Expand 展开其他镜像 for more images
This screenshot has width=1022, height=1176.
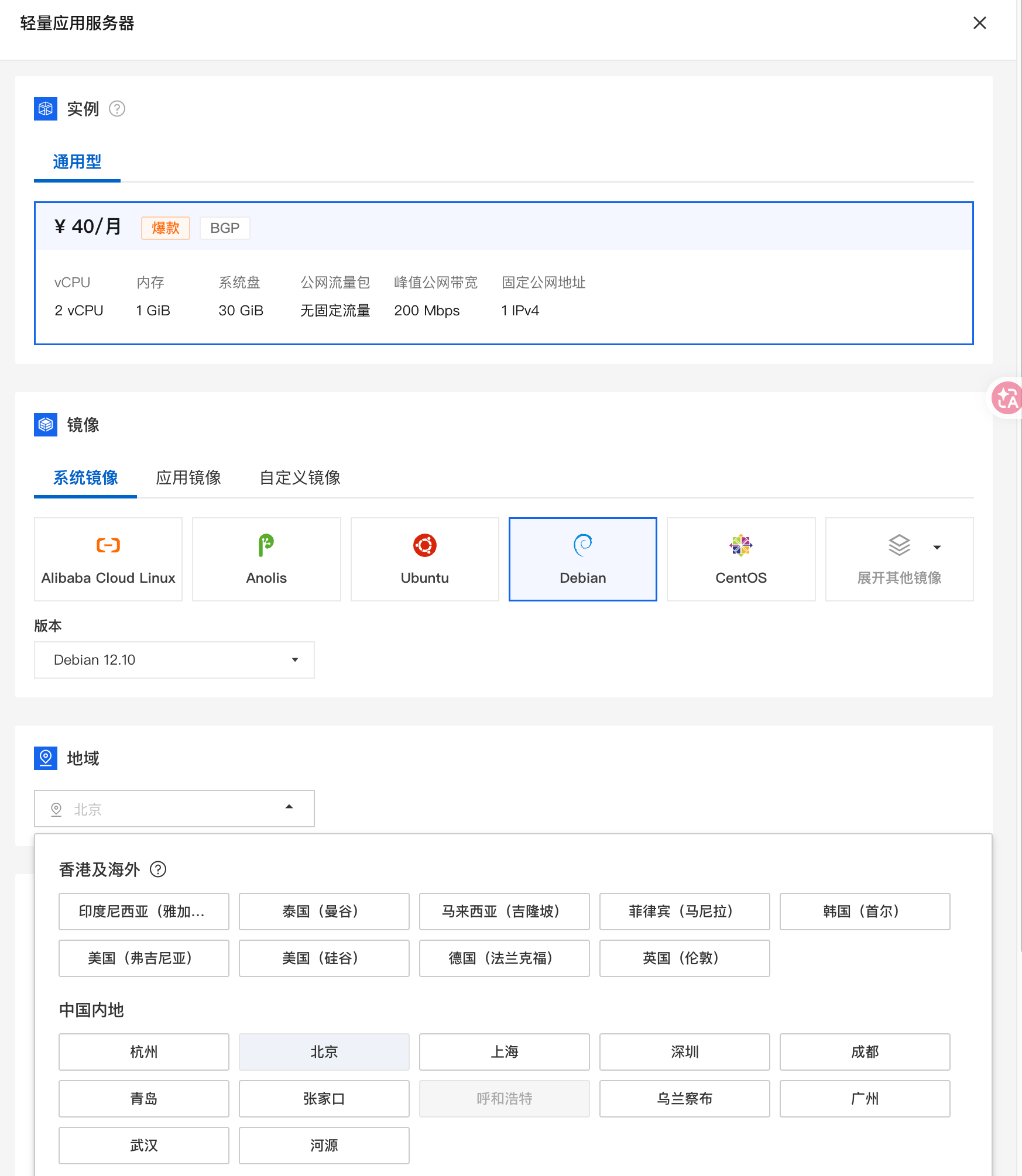click(x=899, y=559)
